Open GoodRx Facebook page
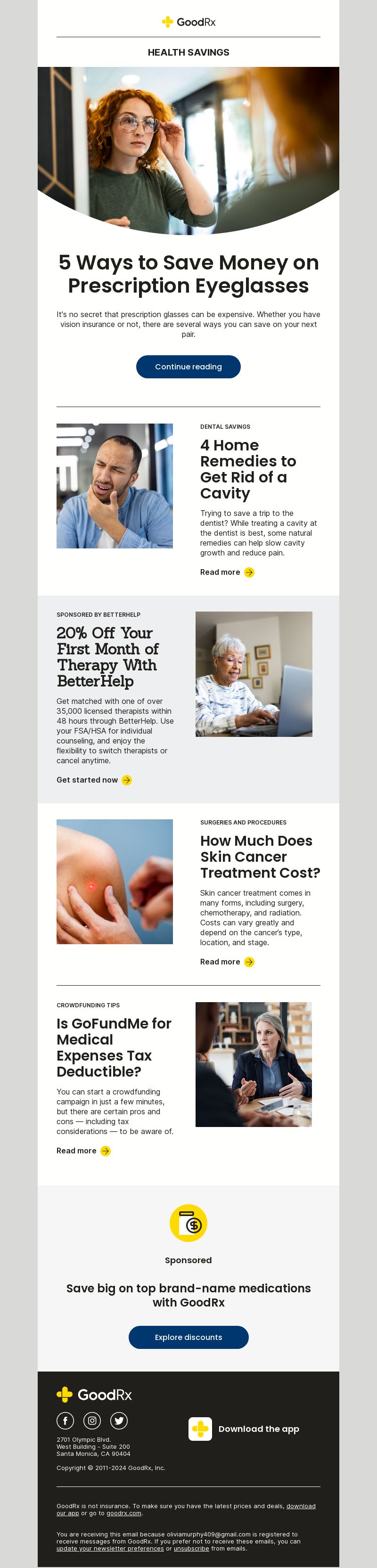 65,1421
